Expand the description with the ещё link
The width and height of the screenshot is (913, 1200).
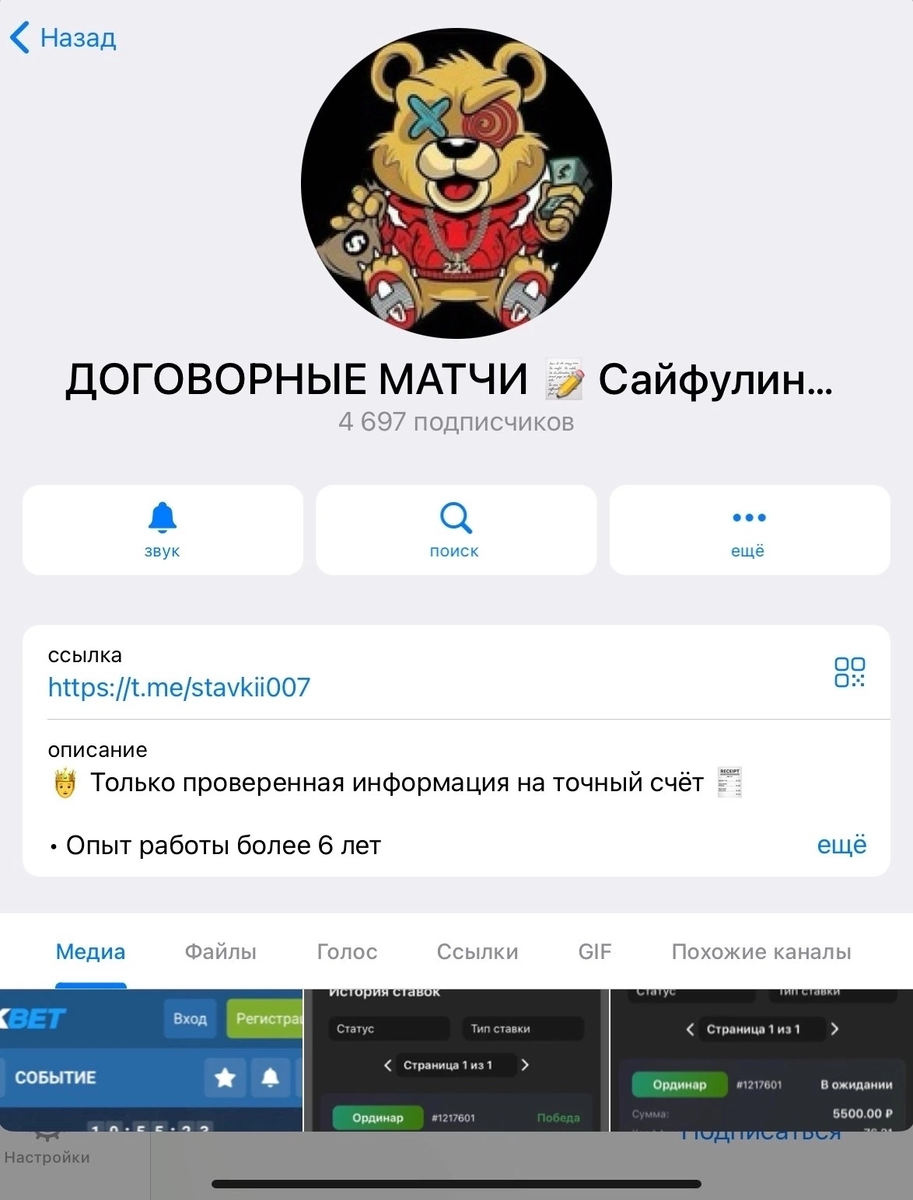pyautogui.click(x=842, y=845)
